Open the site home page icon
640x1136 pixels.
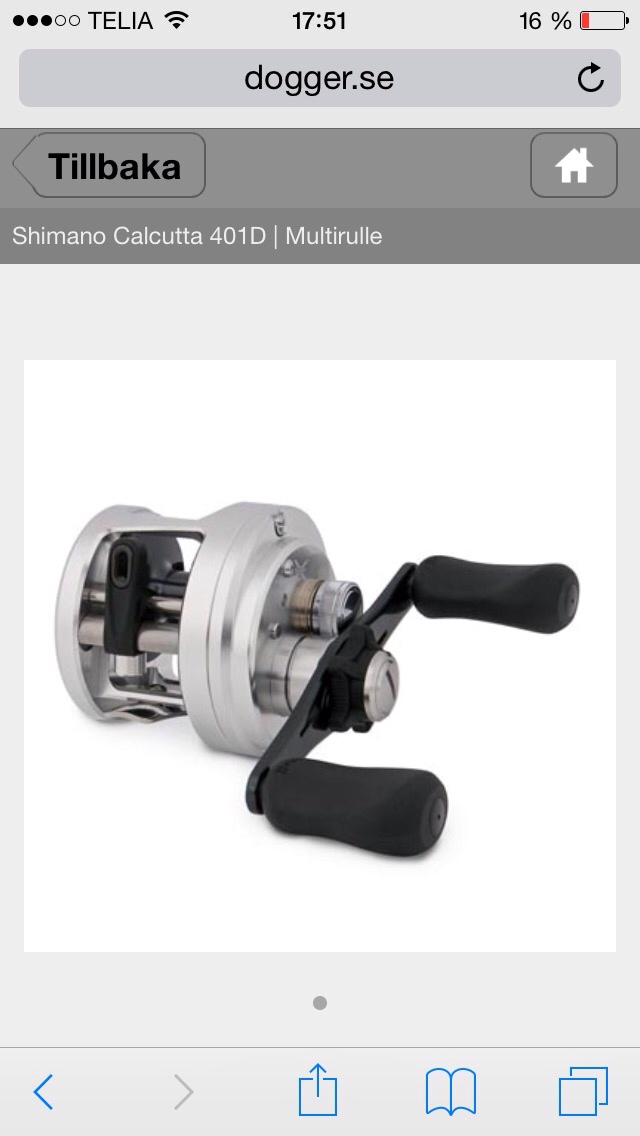[574, 166]
